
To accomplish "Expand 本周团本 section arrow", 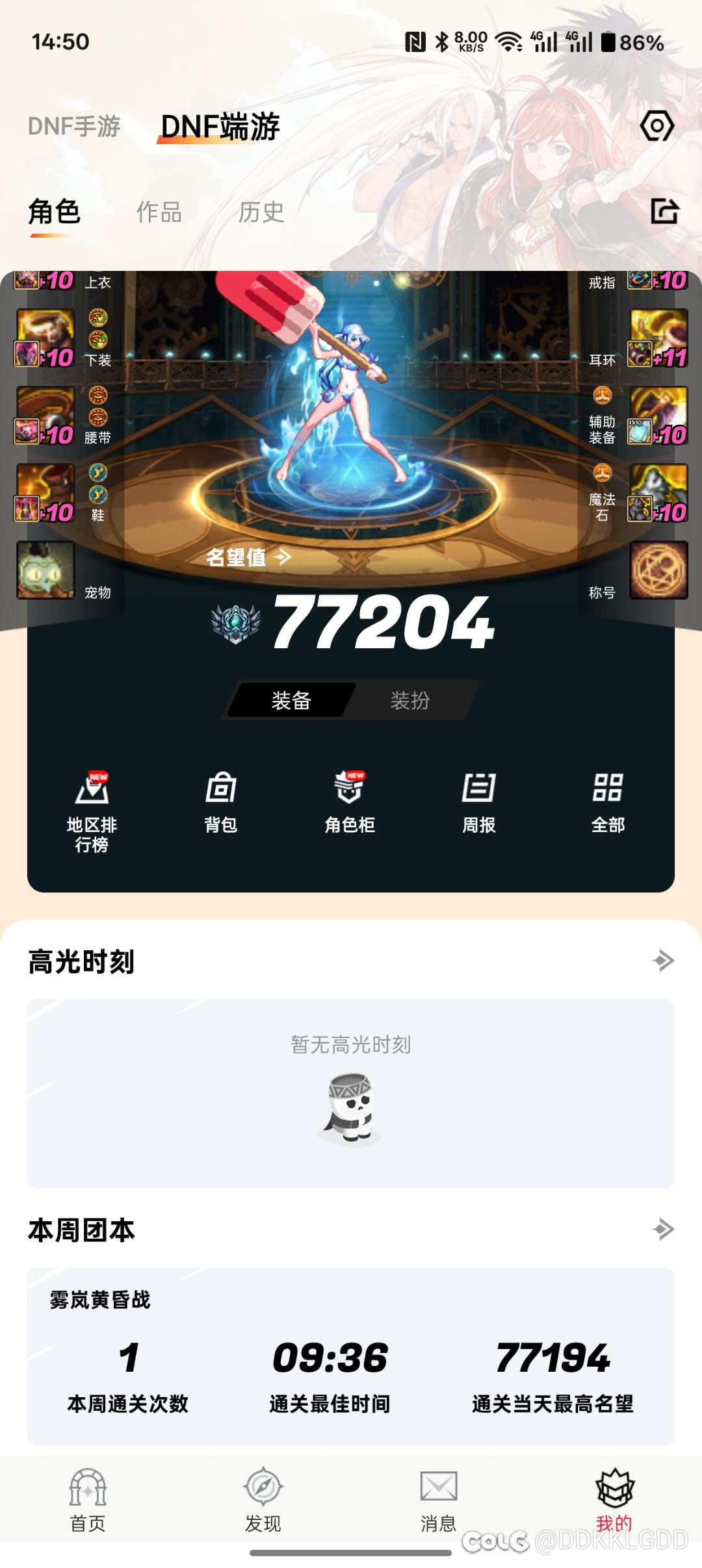I will (x=663, y=1230).
